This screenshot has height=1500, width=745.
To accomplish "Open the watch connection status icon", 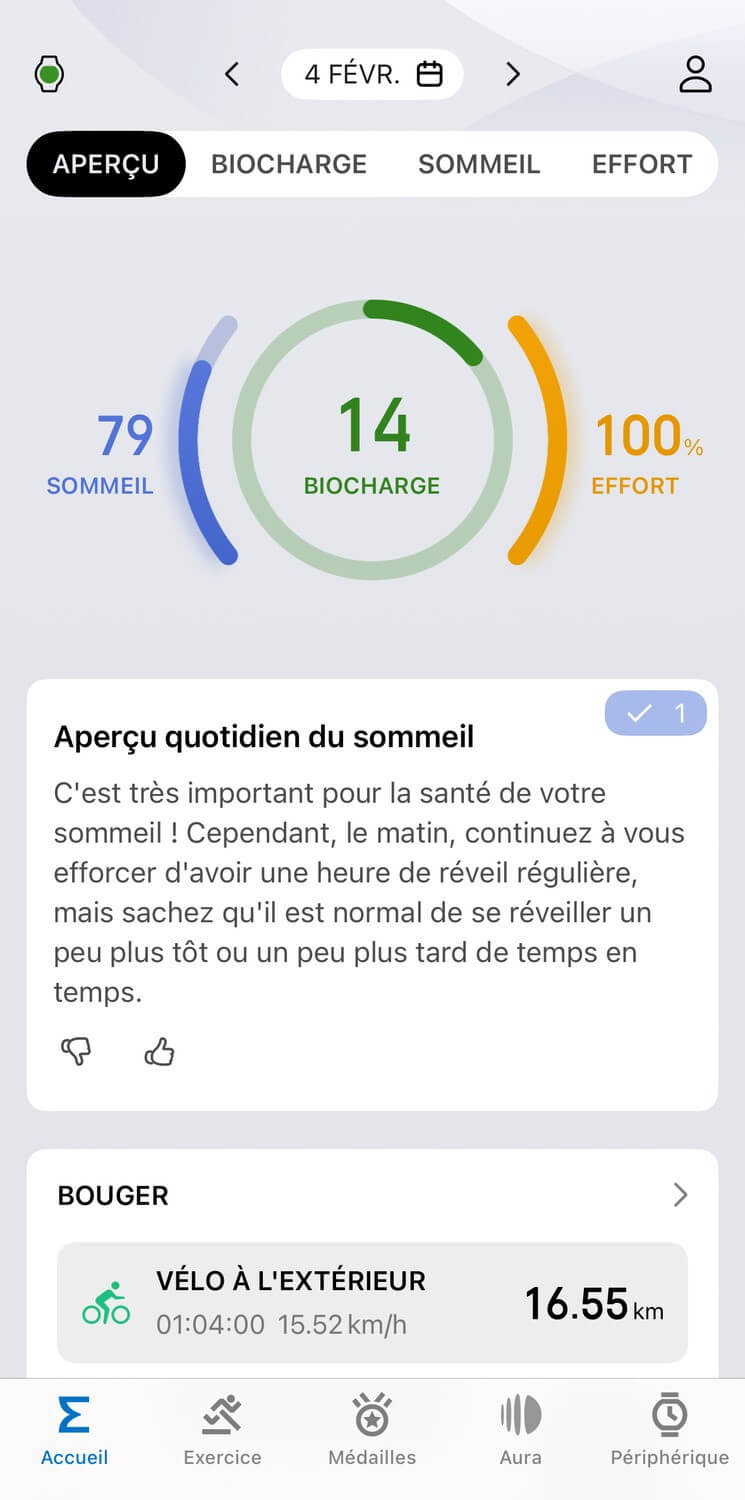I will [x=49, y=75].
